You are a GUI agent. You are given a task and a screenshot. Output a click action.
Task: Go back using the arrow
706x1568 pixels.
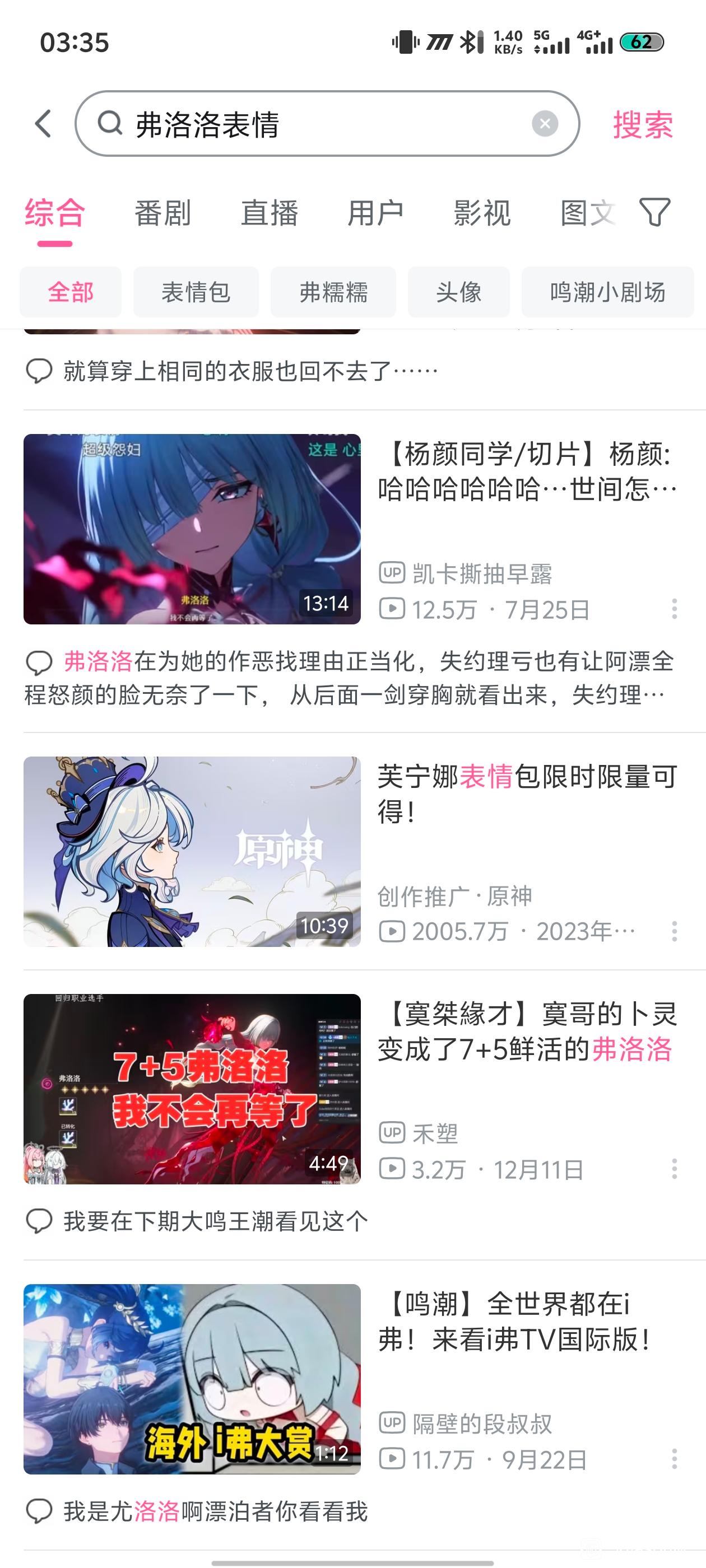point(43,124)
